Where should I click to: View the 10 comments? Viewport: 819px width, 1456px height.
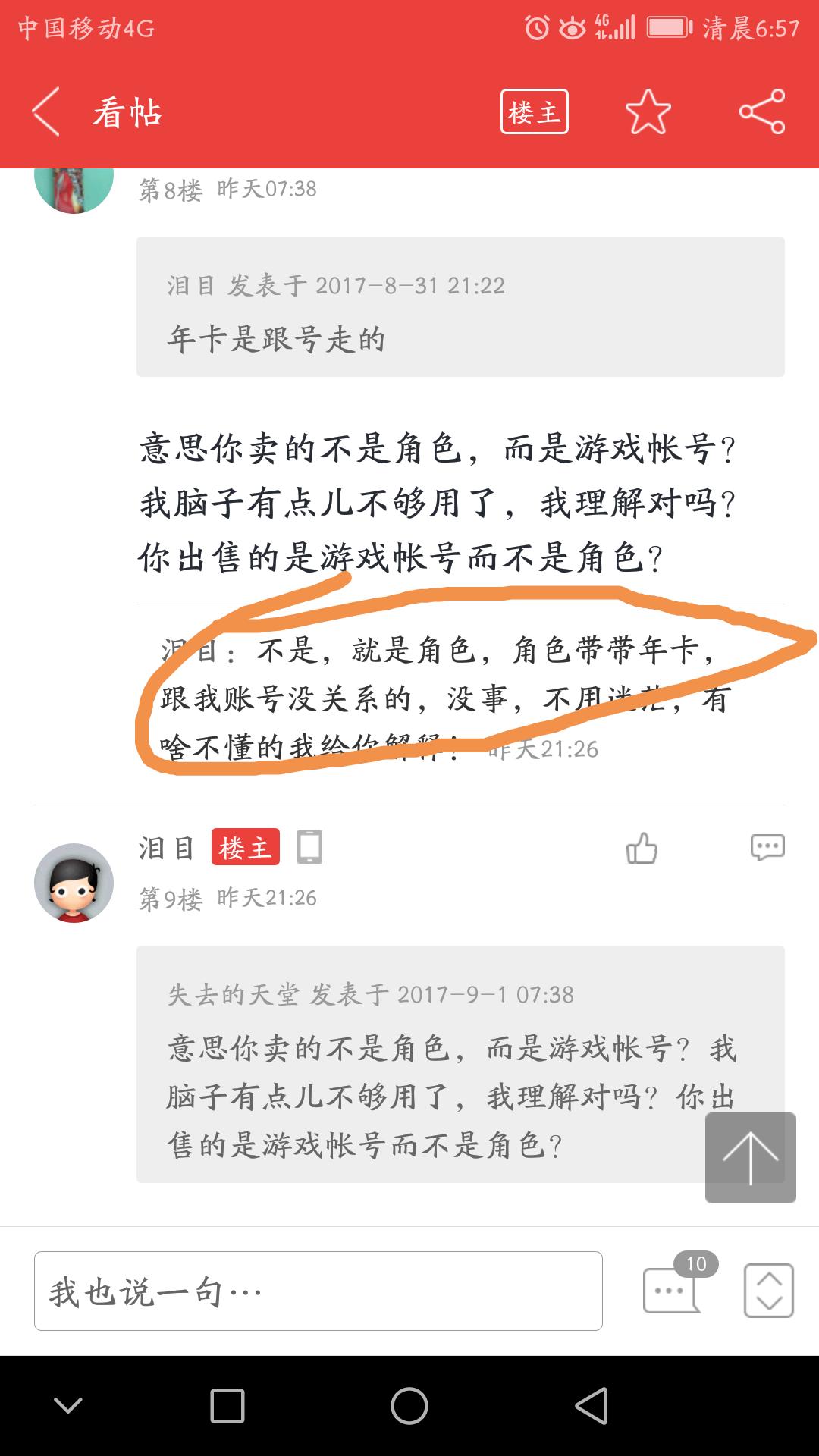tap(673, 1289)
